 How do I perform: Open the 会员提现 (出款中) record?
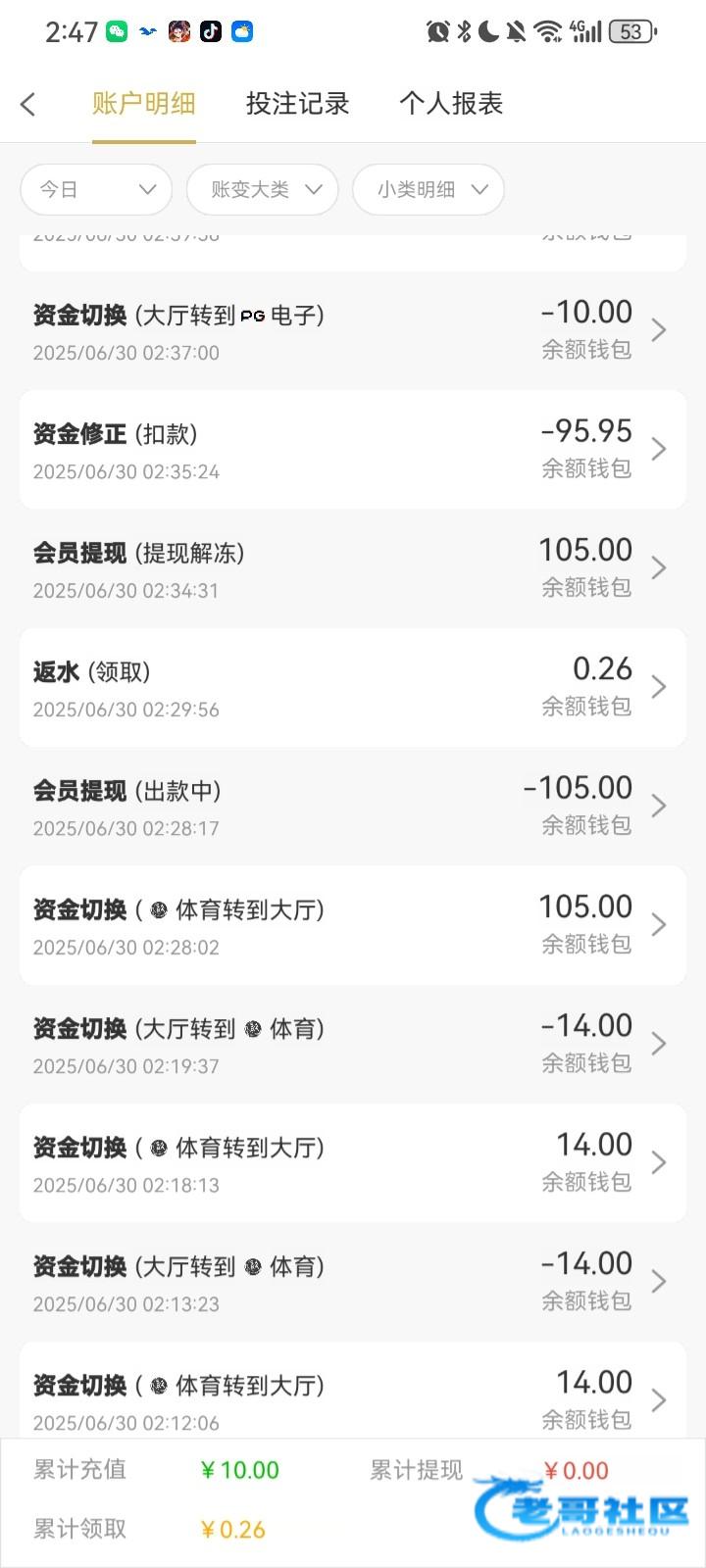(x=352, y=807)
